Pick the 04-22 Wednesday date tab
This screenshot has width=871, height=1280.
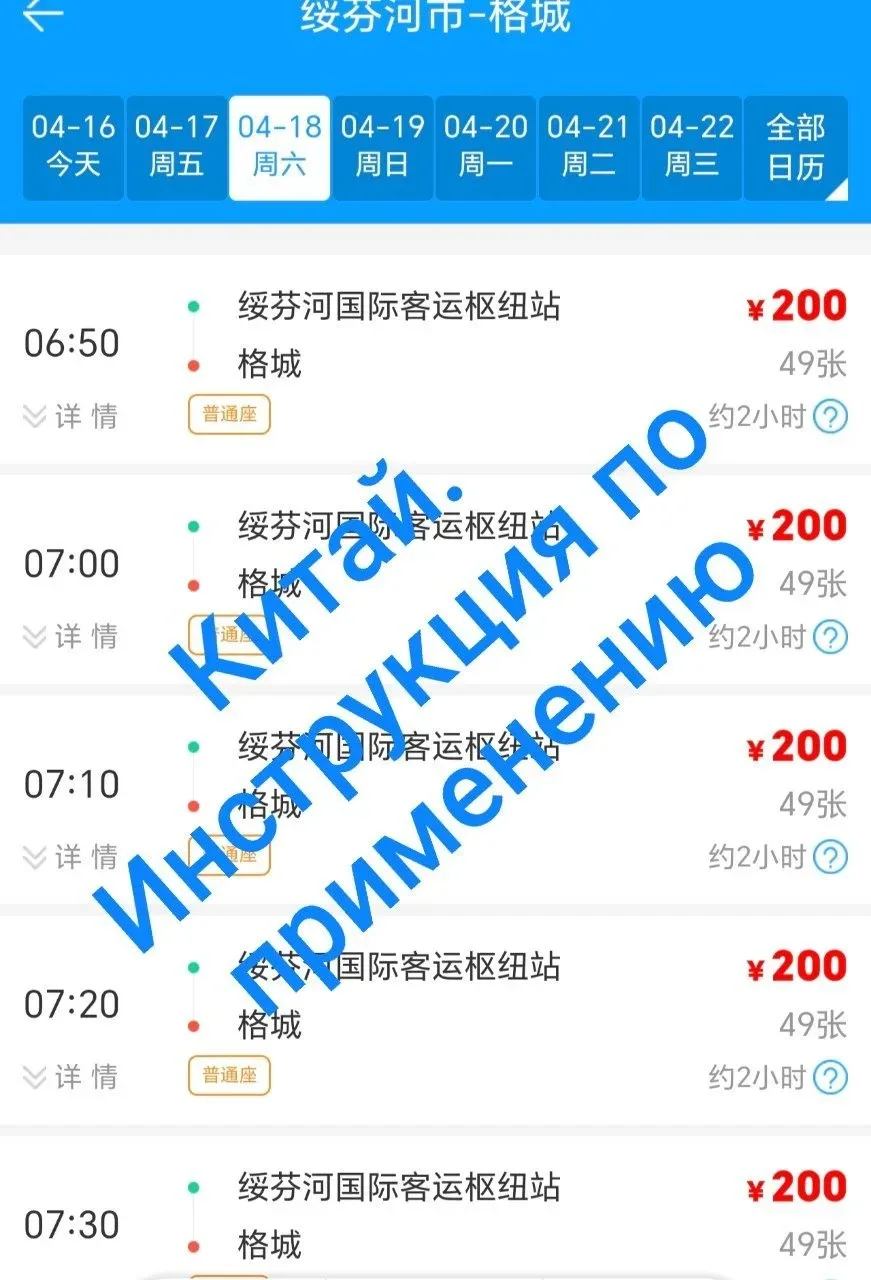click(x=691, y=146)
